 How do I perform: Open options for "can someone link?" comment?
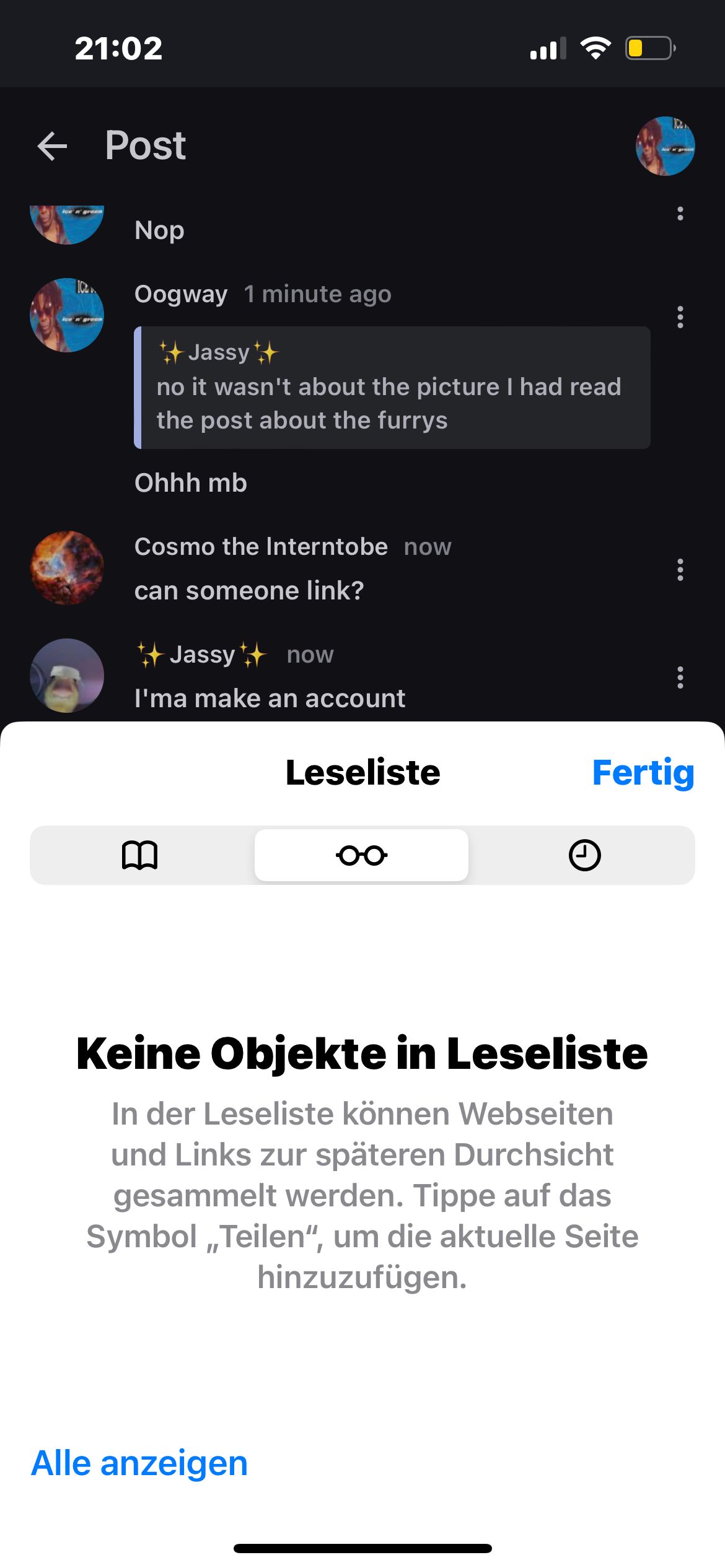click(680, 570)
